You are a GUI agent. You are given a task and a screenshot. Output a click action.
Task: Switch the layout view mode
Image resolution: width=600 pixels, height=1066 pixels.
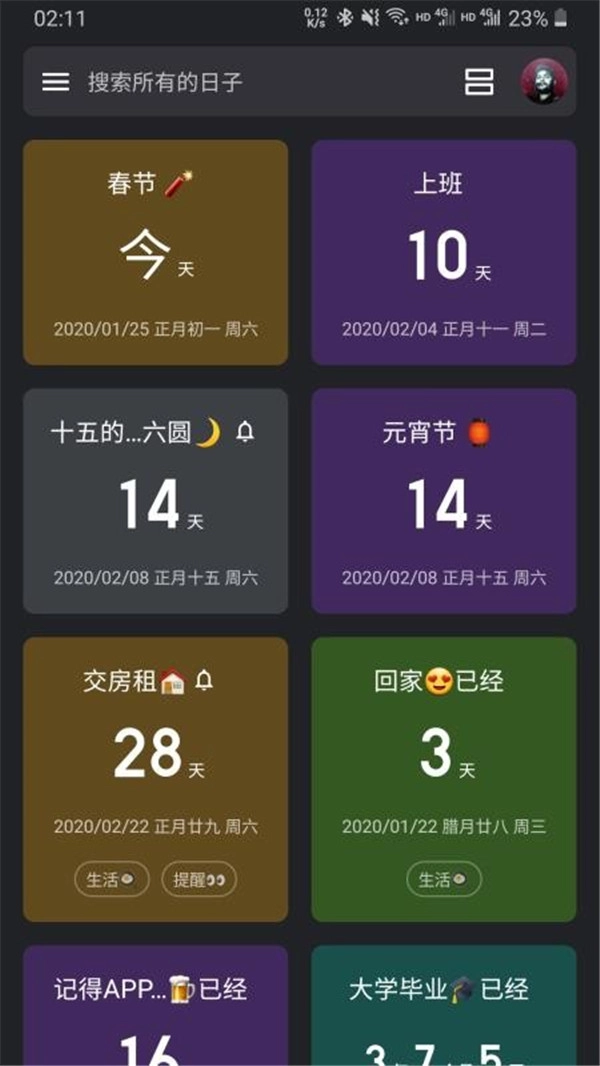(479, 82)
